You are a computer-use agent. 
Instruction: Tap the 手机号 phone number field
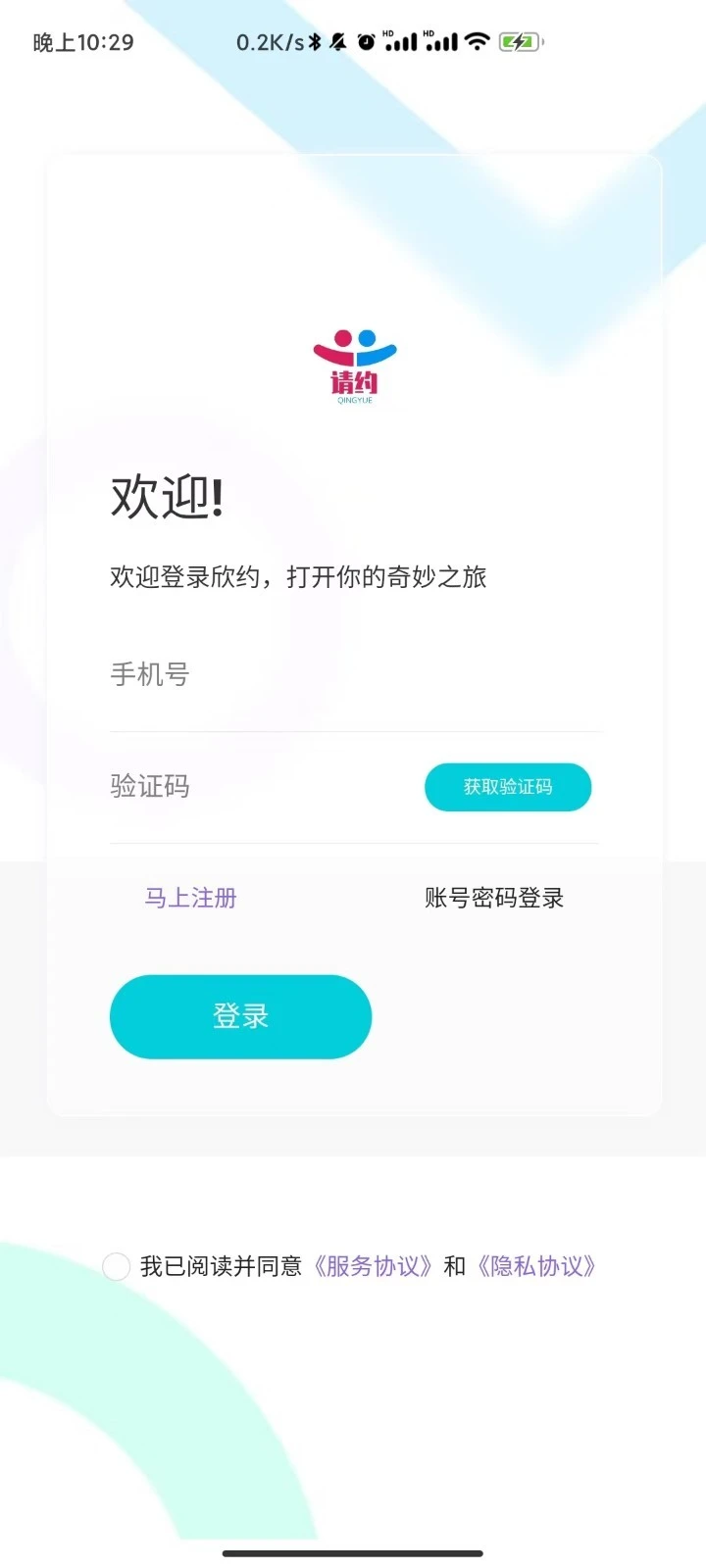pos(294,674)
